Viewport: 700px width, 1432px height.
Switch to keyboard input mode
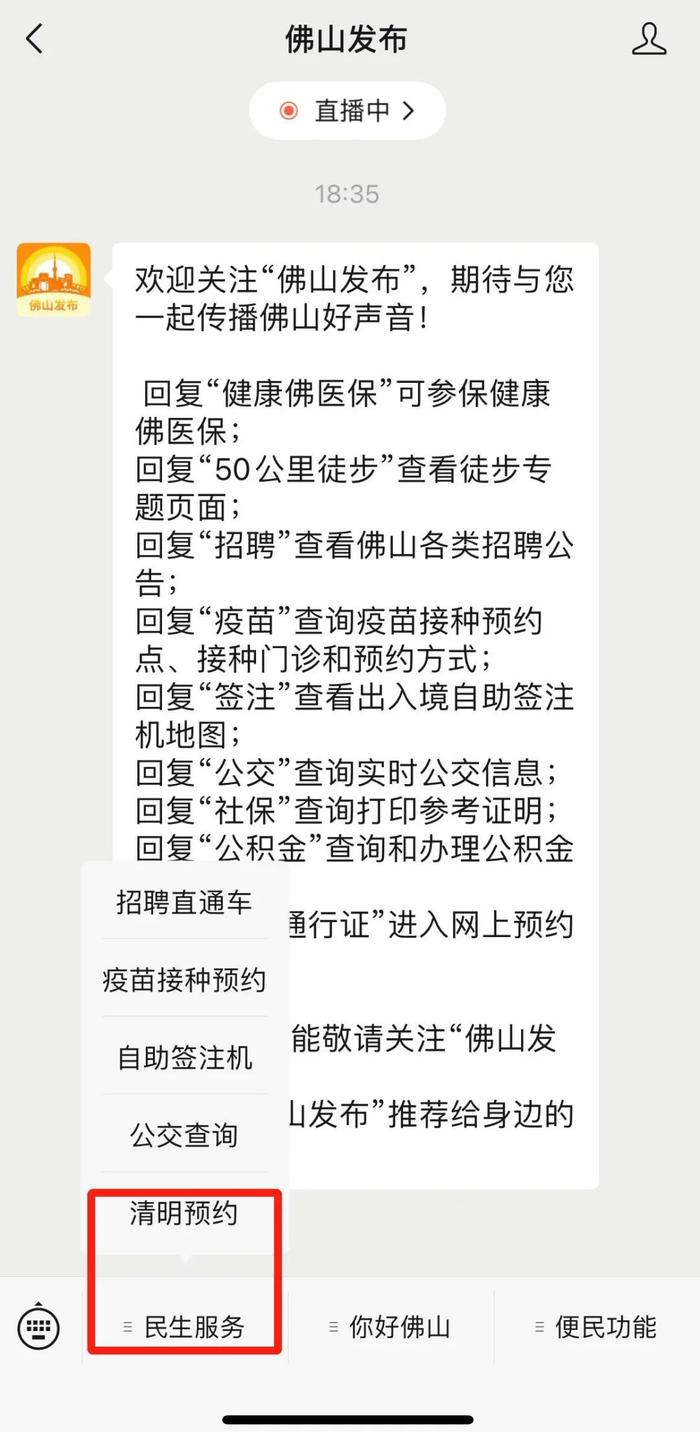[39, 1327]
